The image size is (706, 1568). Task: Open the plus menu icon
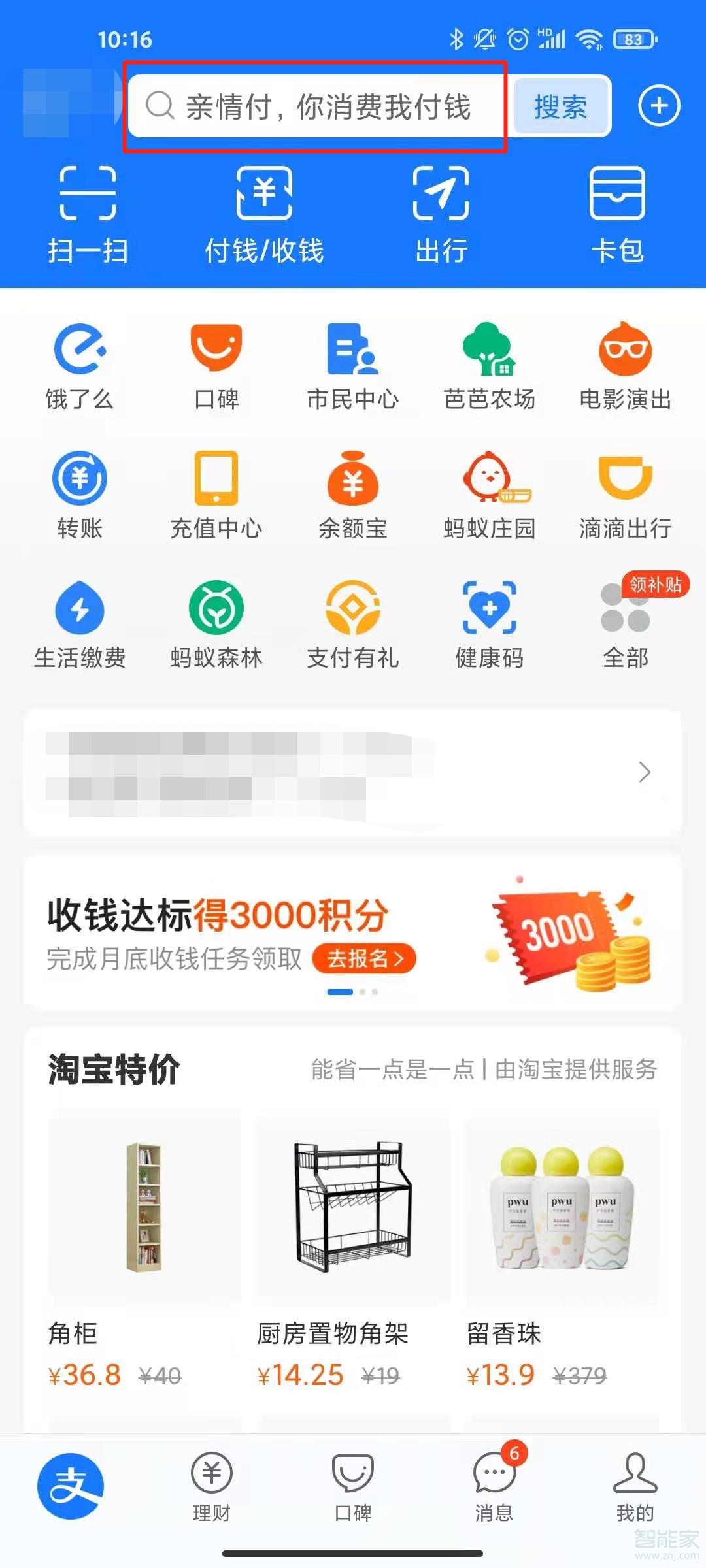coord(659,106)
